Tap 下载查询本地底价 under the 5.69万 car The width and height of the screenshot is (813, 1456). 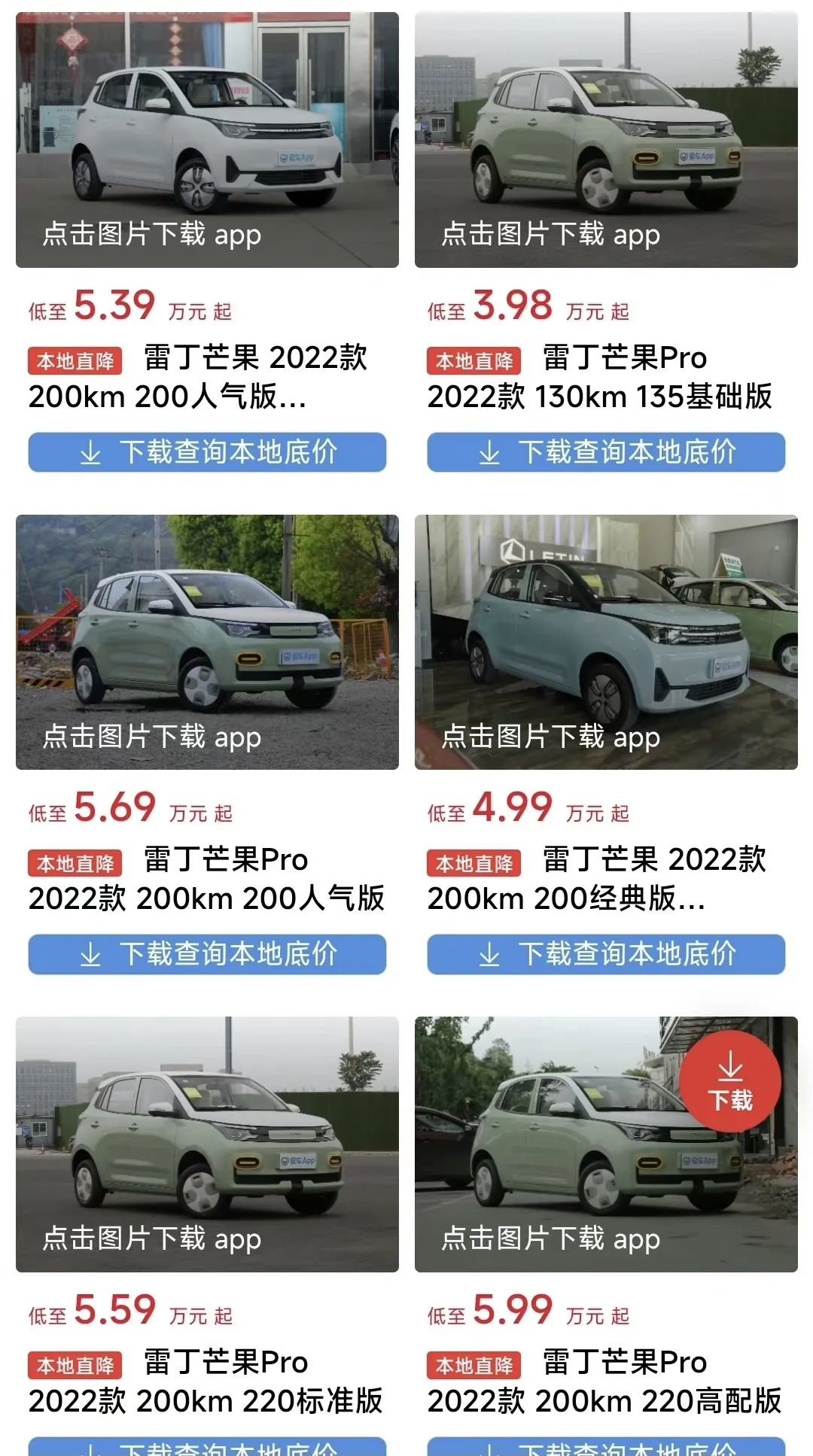pyautogui.click(x=207, y=954)
